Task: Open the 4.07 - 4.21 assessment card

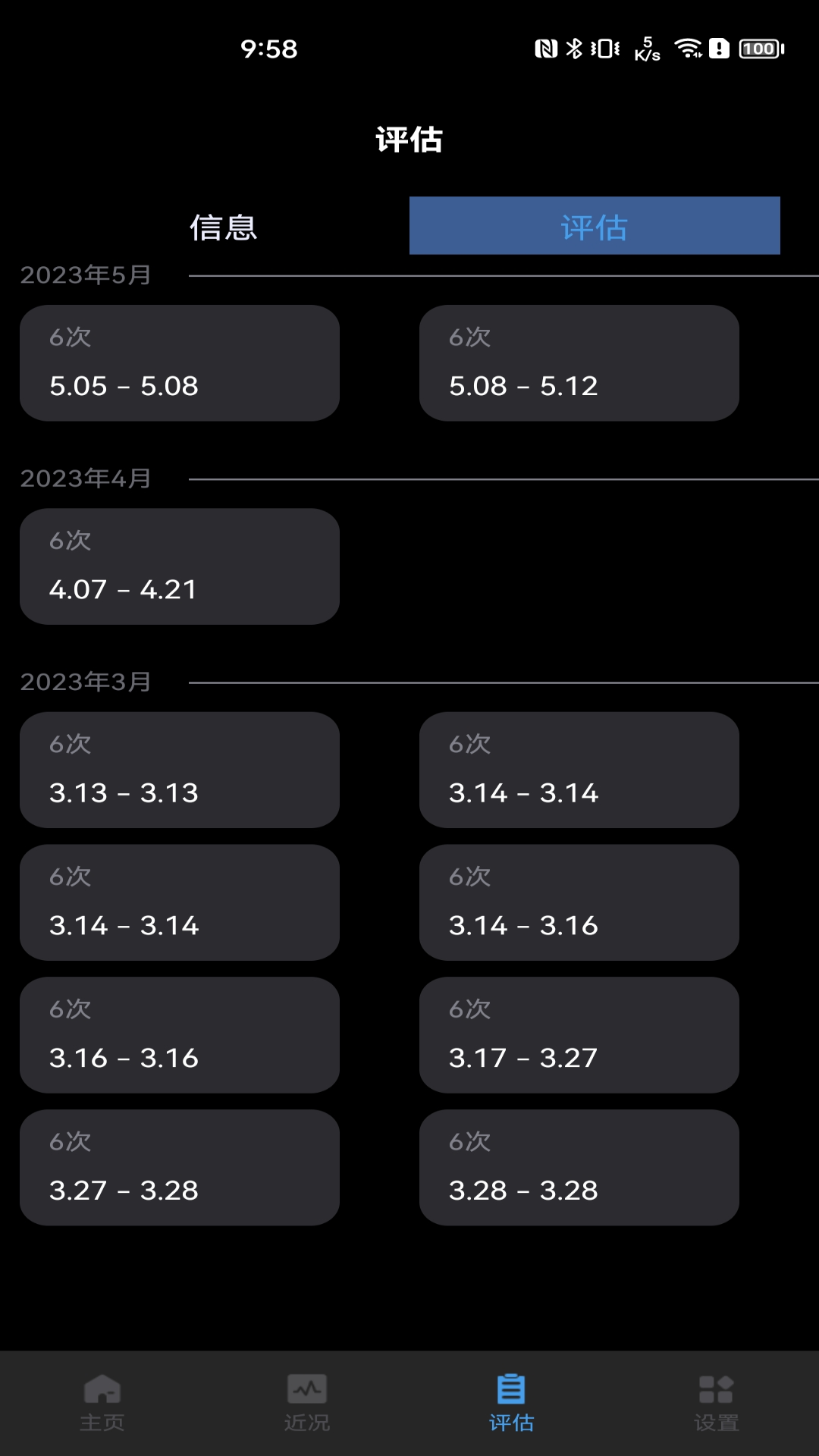Action: pyautogui.click(x=180, y=566)
